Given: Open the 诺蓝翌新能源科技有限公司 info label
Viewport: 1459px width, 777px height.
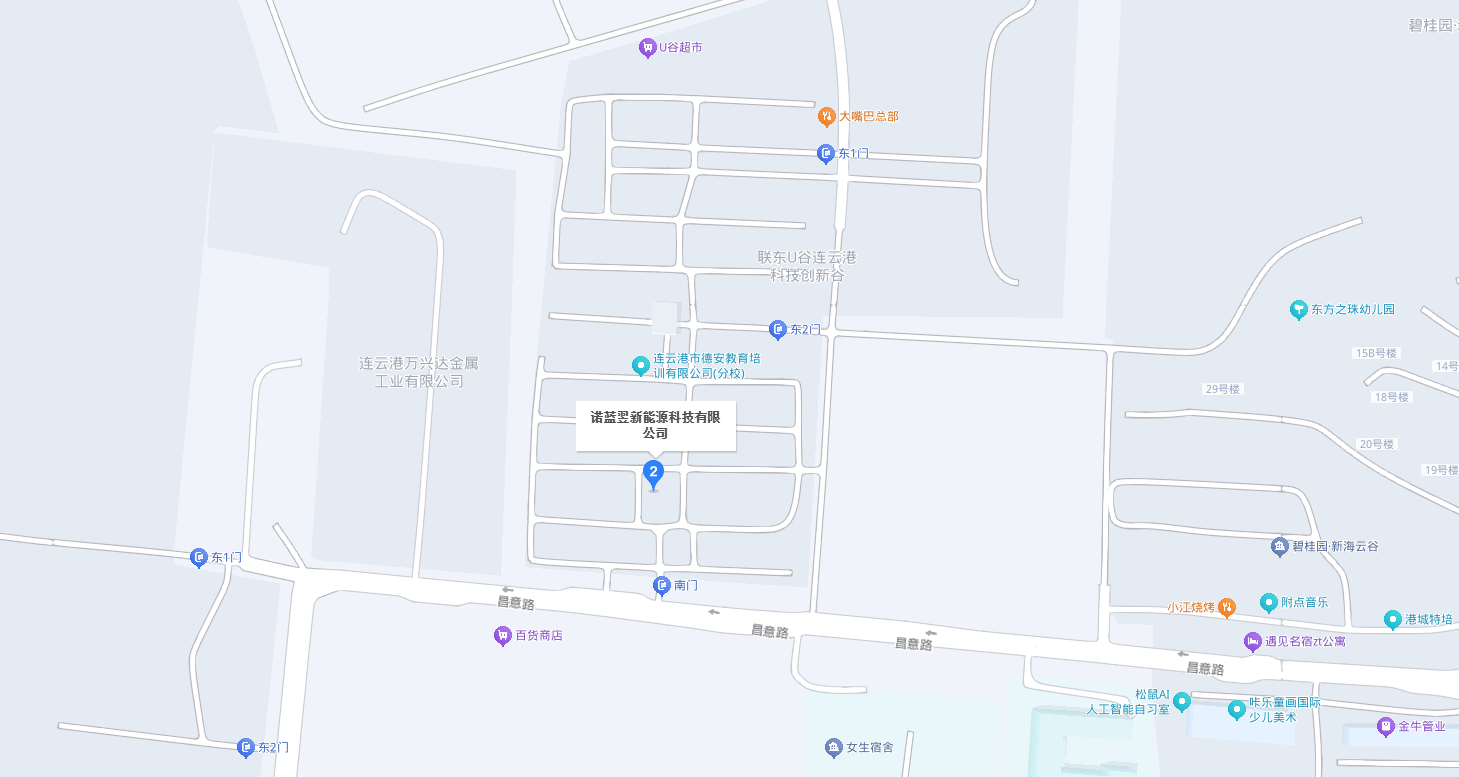Looking at the screenshot, I should click(x=655, y=425).
